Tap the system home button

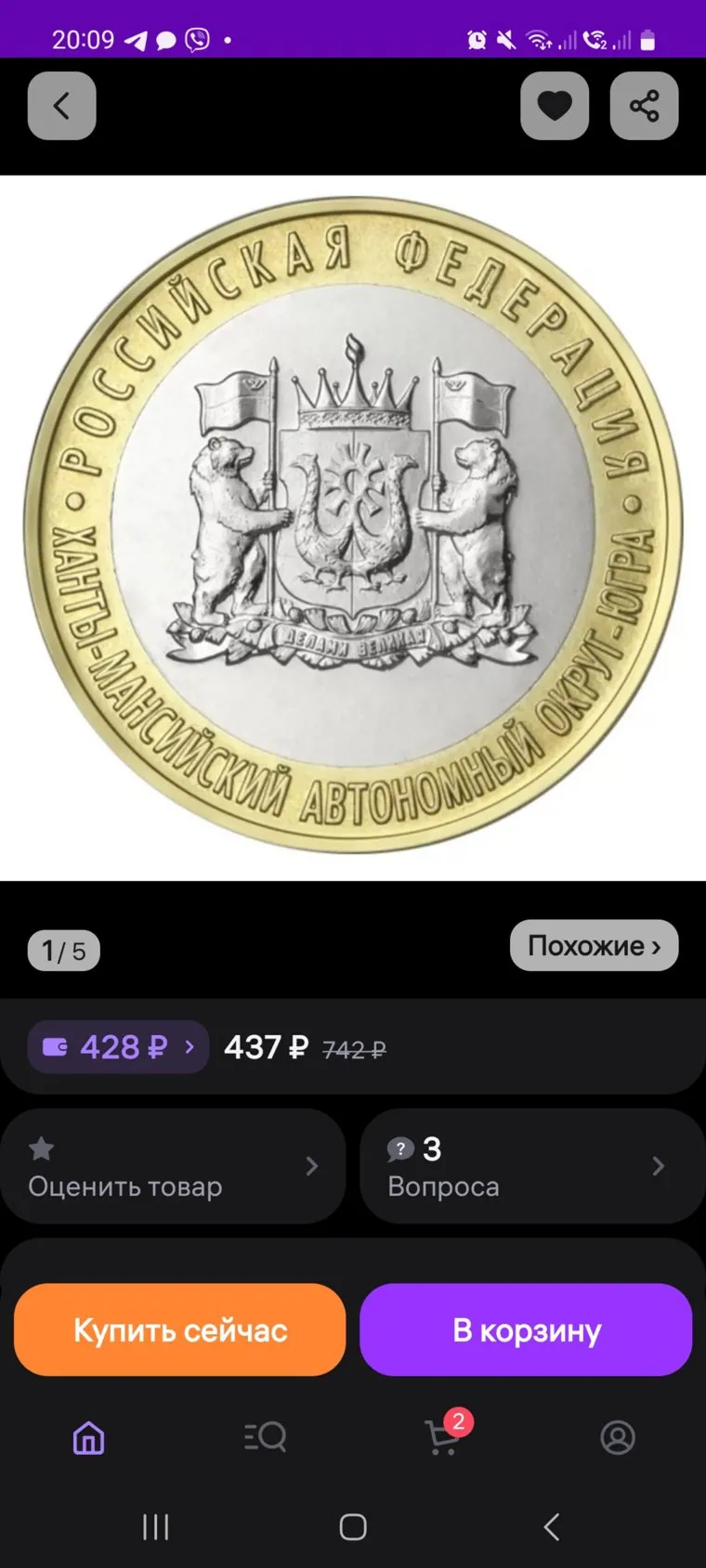pyautogui.click(x=353, y=1527)
